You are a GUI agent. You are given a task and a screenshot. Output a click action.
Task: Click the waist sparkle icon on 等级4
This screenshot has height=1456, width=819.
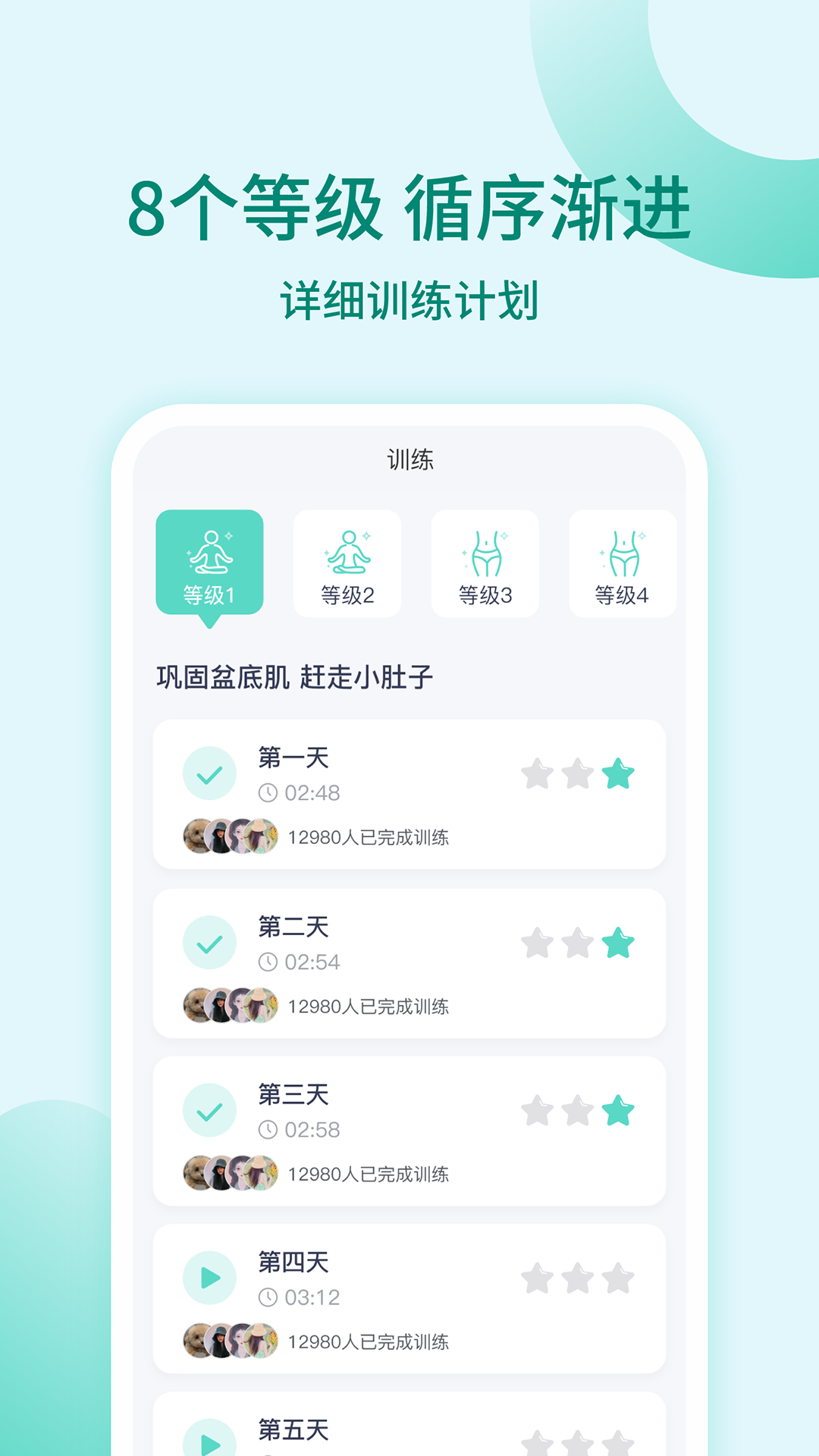click(x=622, y=552)
